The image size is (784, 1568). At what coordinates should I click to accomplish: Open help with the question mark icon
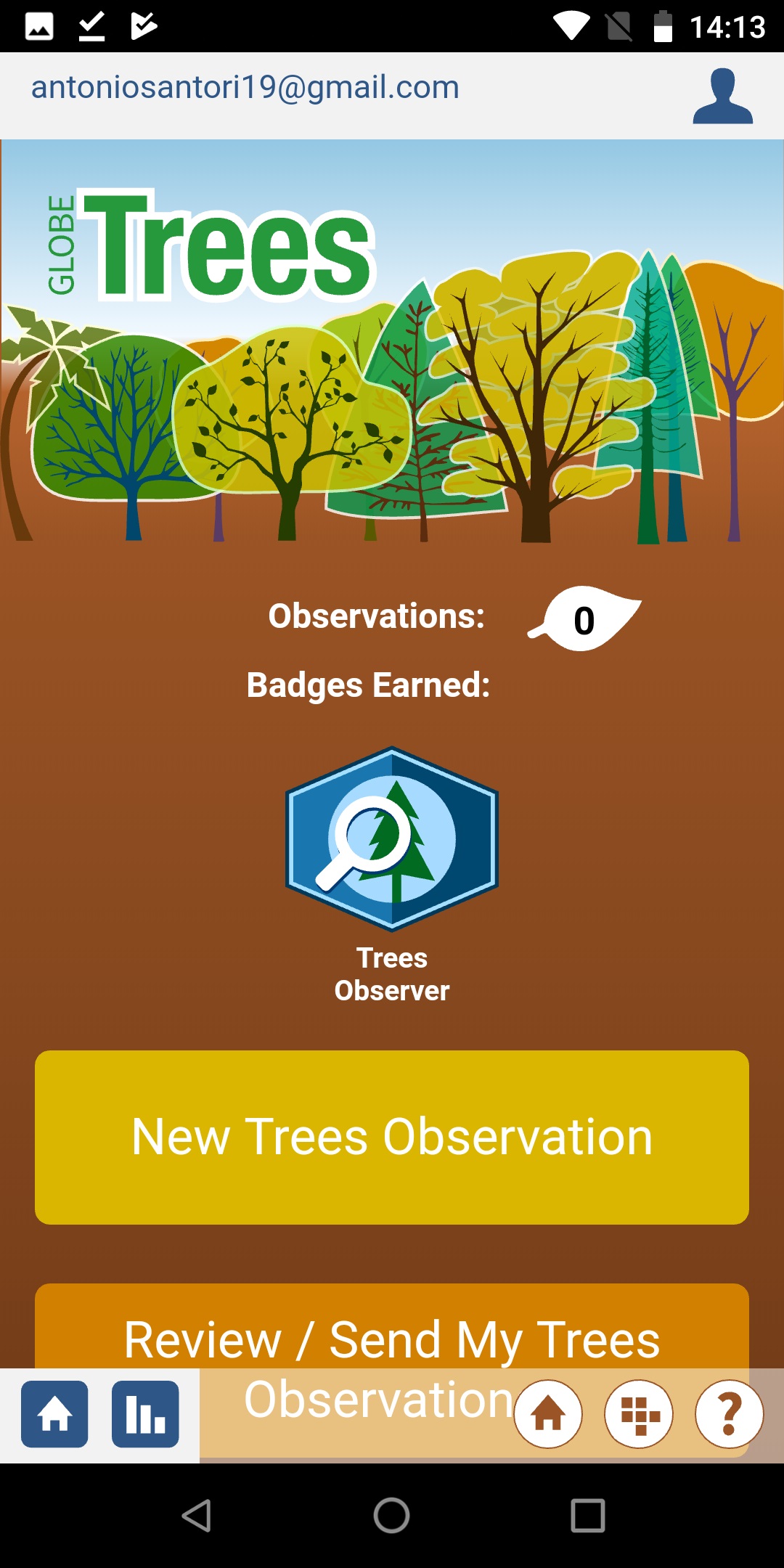pos(730,1414)
